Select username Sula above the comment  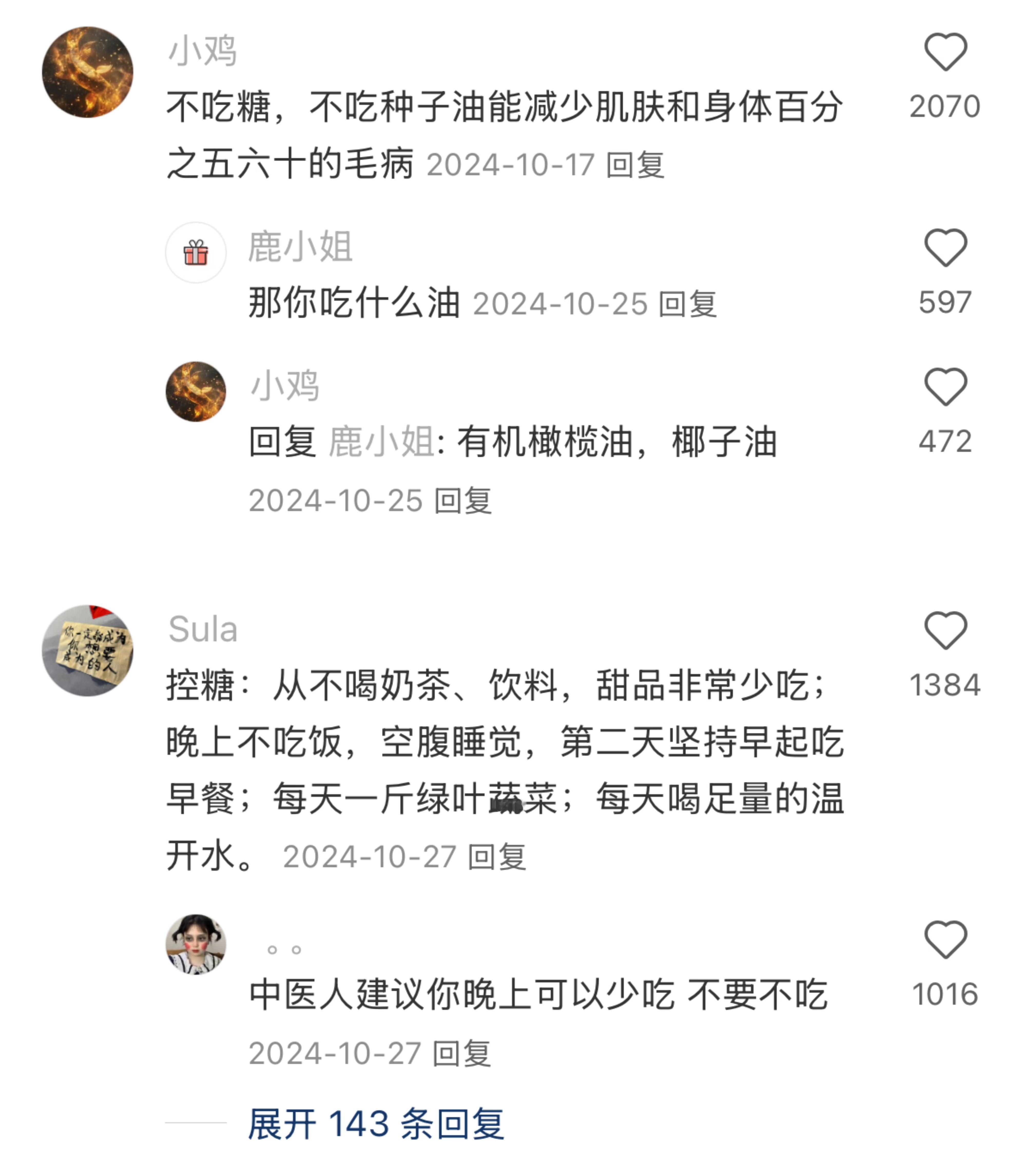pos(201,630)
